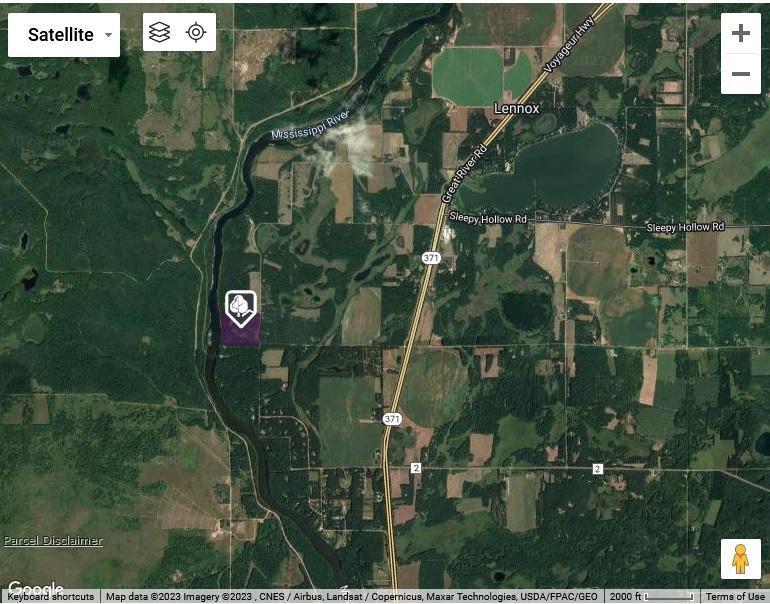Zoom out of the map
Screen dimensions: 770x604
(x=740, y=74)
